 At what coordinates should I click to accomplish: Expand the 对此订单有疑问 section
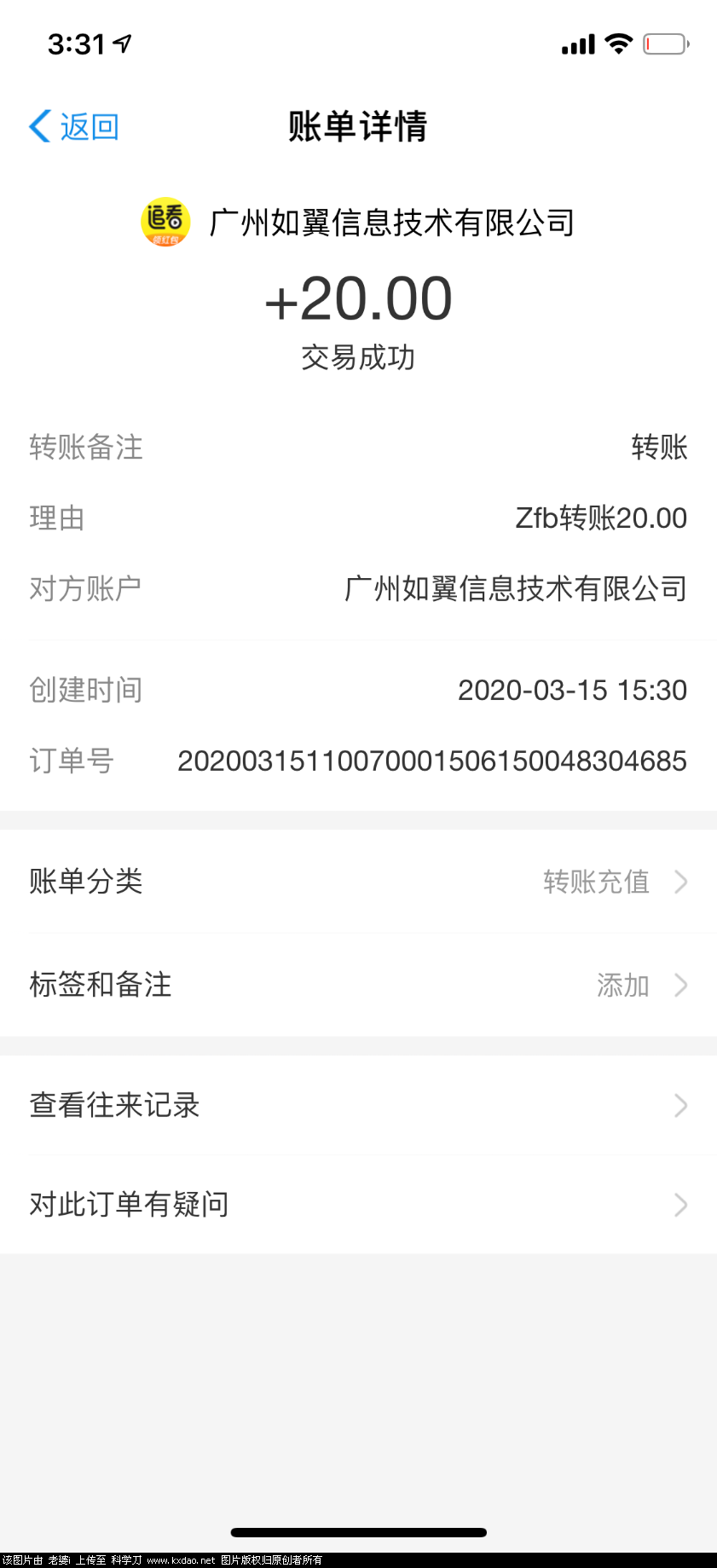[x=358, y=1204]
